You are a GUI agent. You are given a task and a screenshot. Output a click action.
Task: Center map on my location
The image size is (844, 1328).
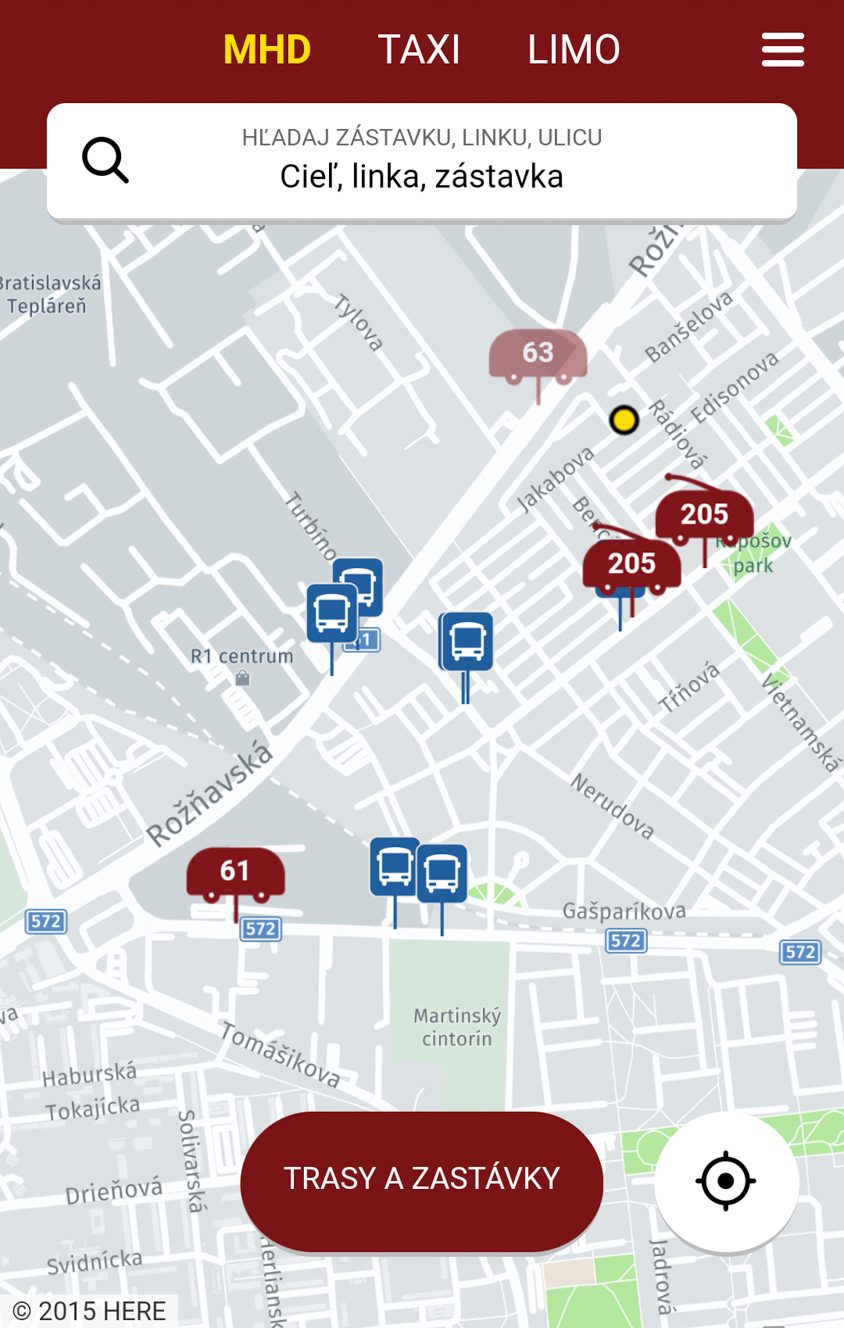tap(726, 1181)
